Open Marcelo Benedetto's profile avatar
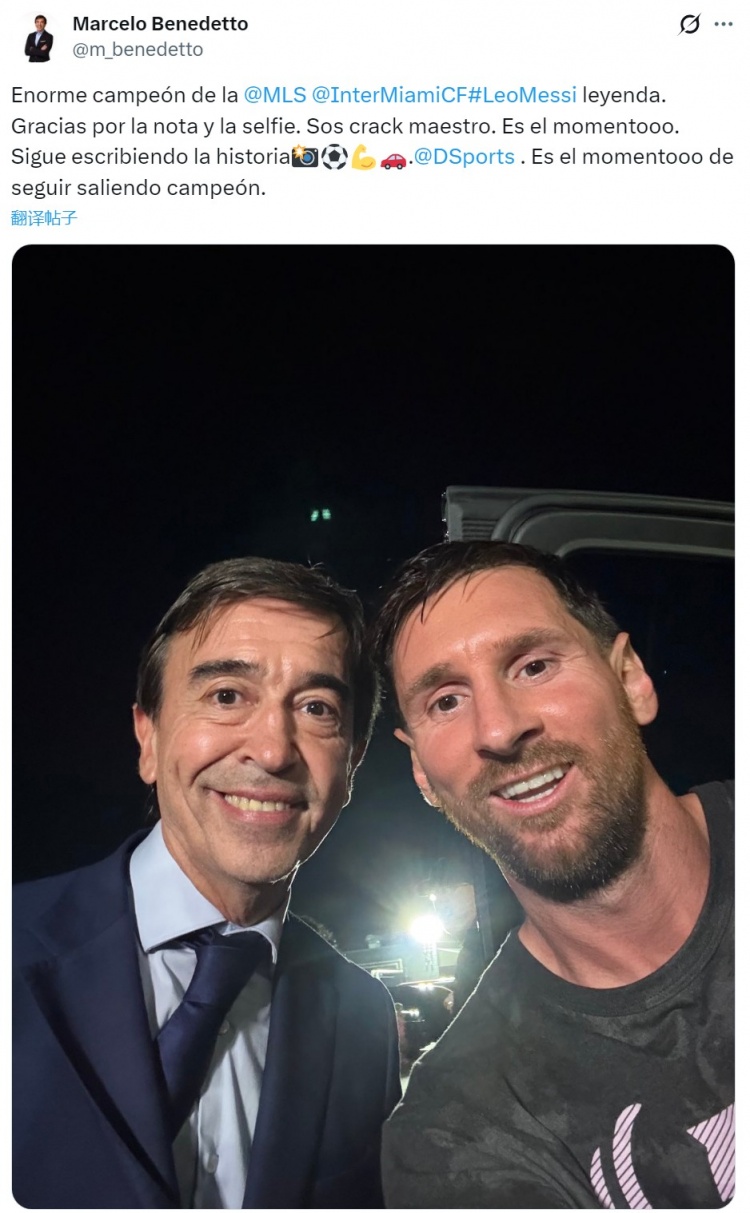 point(39,38)
